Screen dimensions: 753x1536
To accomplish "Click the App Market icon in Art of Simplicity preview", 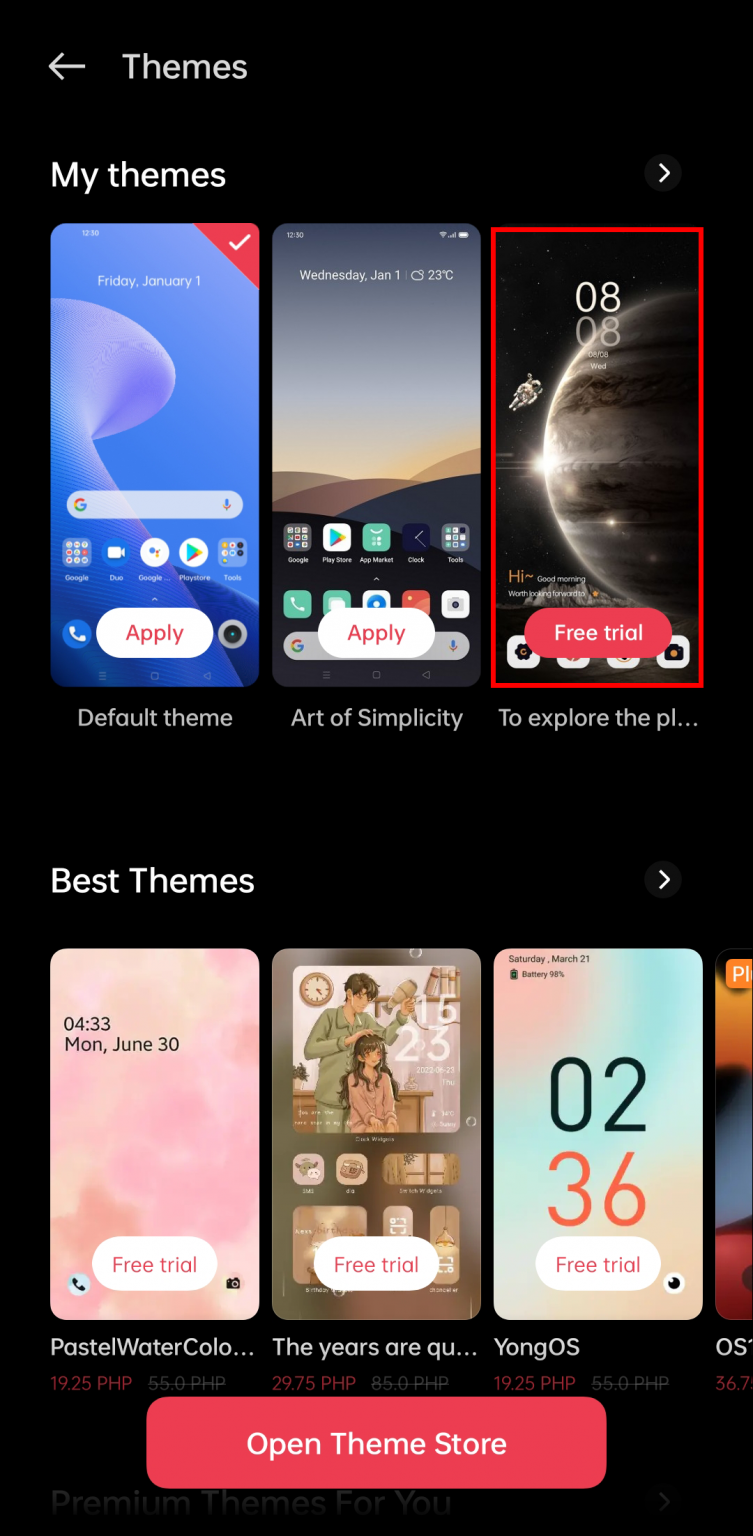I will click(375, 537).
